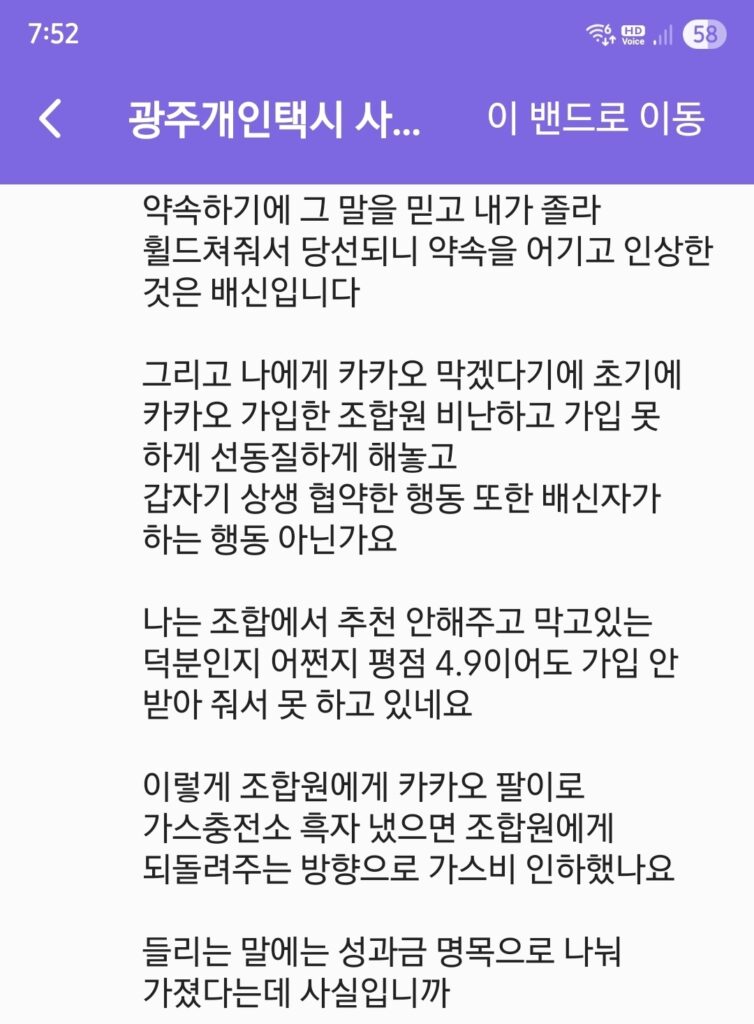Tap '이 밴드로 이동' to open the band

coord(596,119)
